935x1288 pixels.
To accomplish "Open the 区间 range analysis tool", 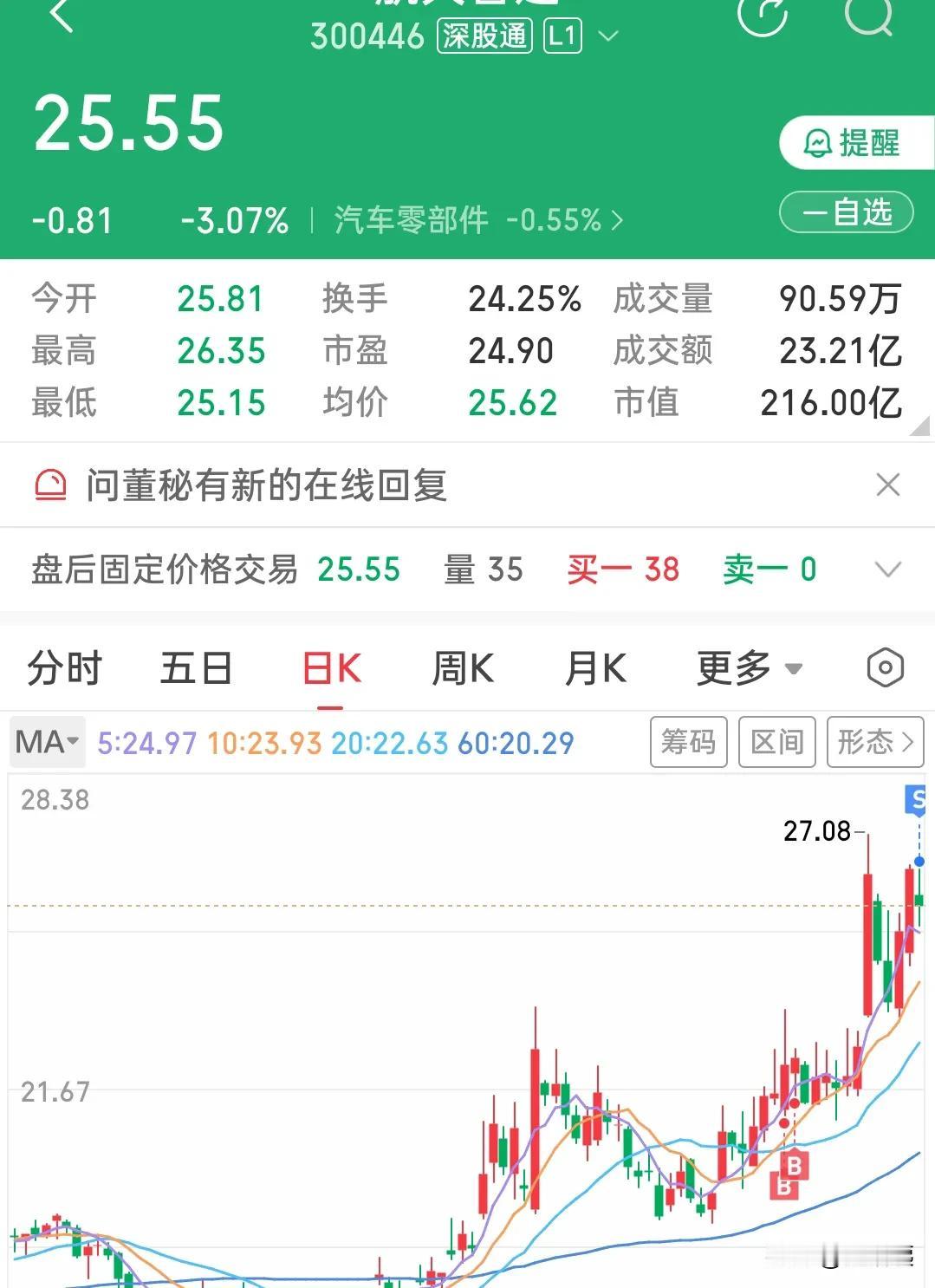I will [x=777, y=742].
